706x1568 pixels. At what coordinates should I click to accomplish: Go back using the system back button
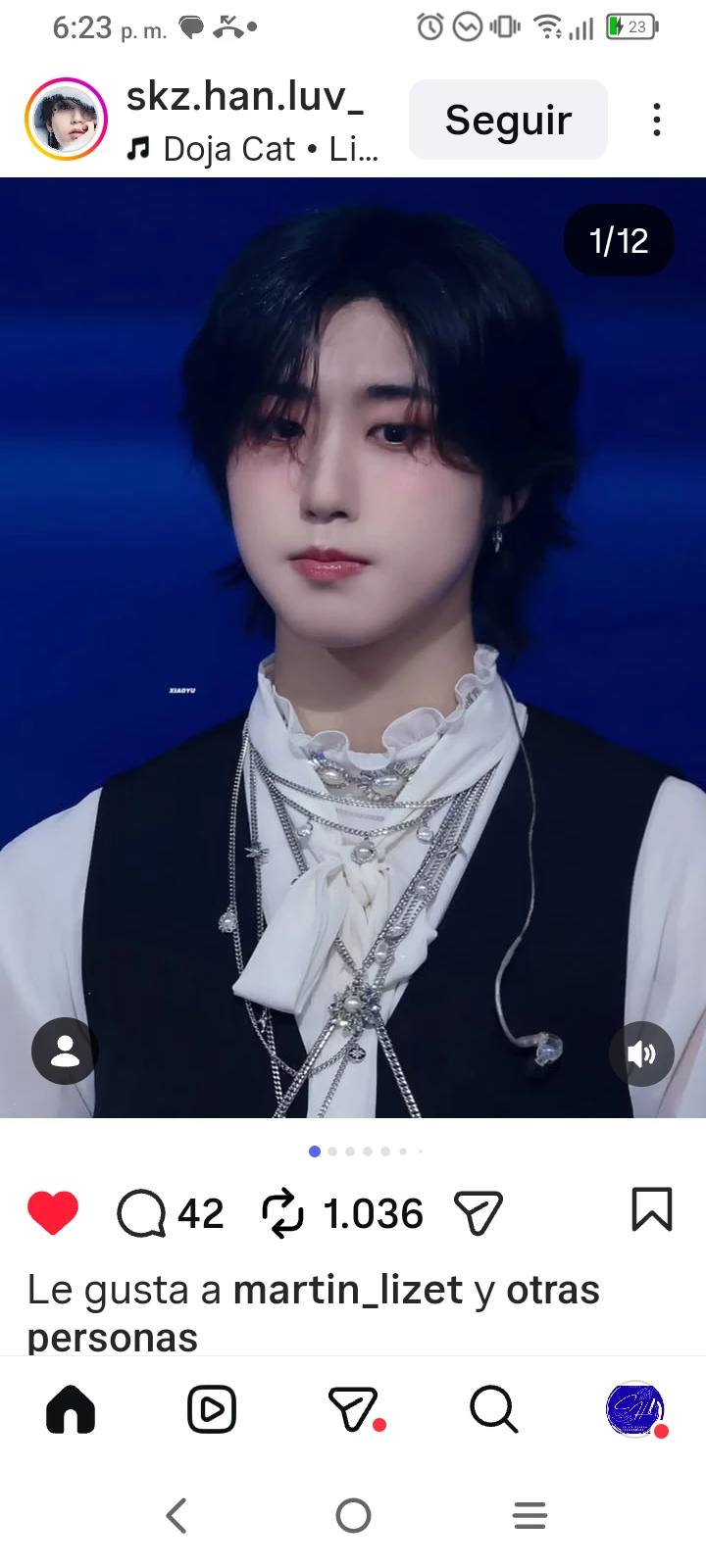[176, 1515]
